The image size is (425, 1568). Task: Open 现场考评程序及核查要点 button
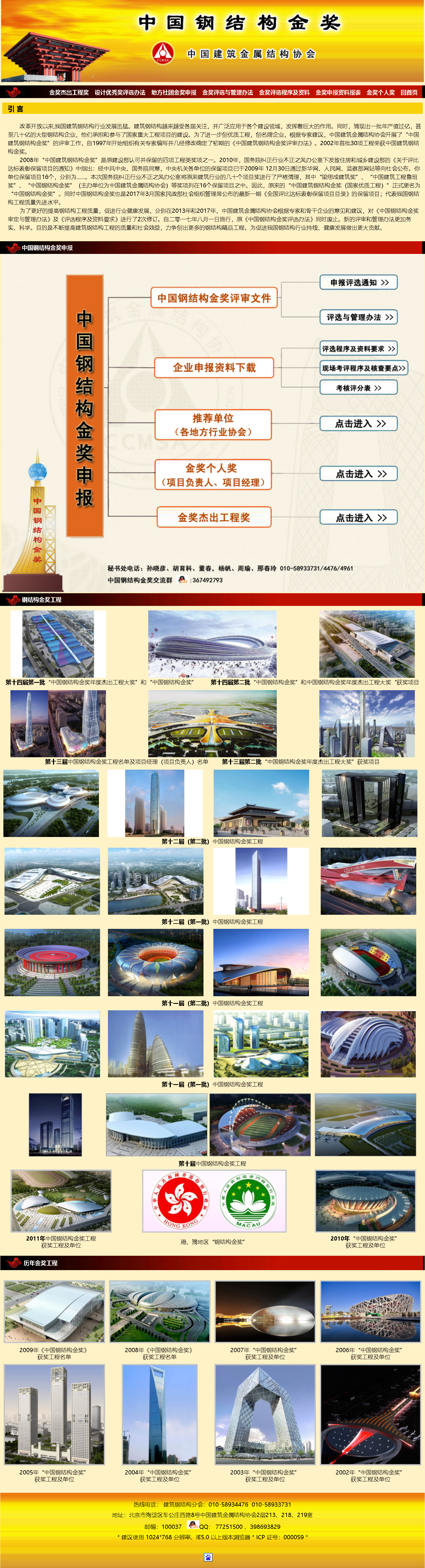pyautogui.click(x=363, y=368)
